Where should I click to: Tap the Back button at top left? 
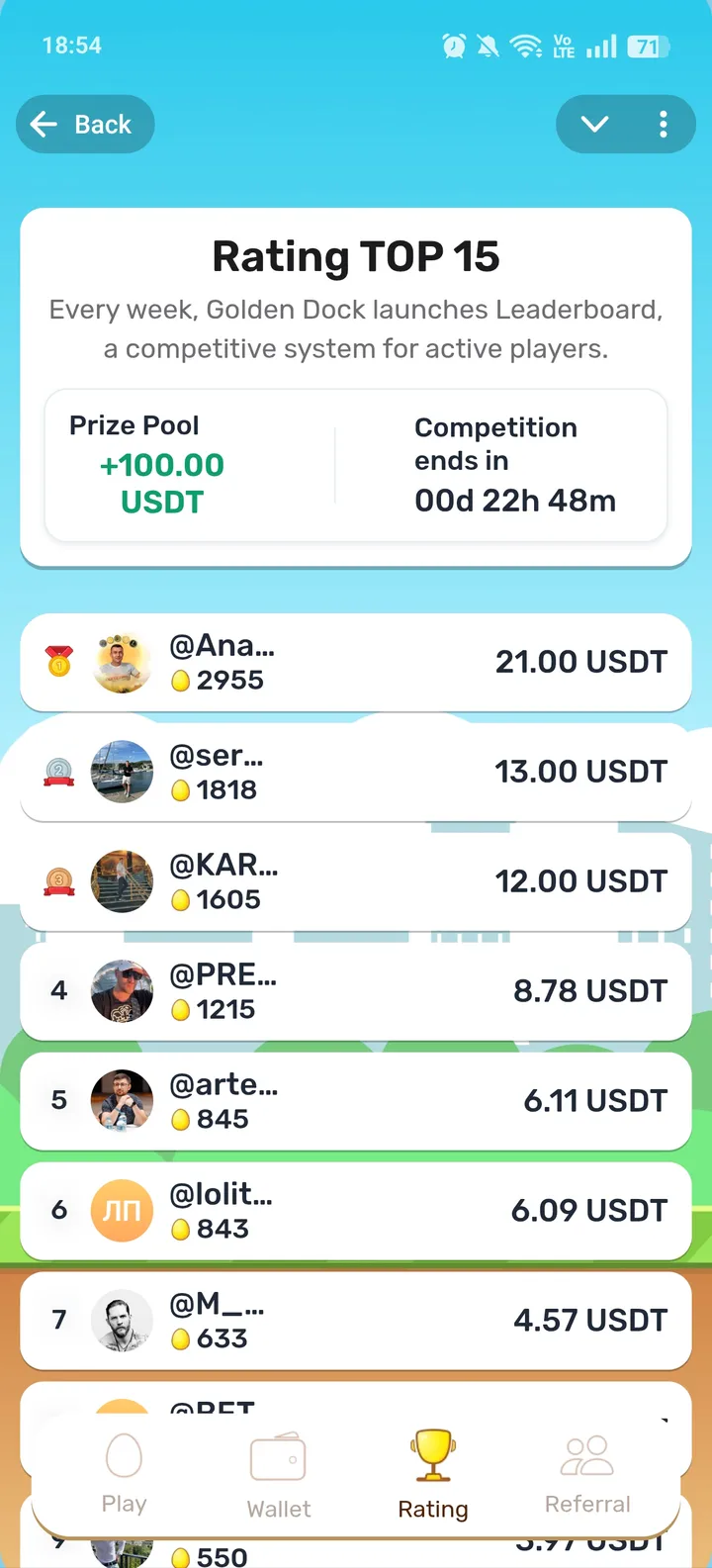85,124
